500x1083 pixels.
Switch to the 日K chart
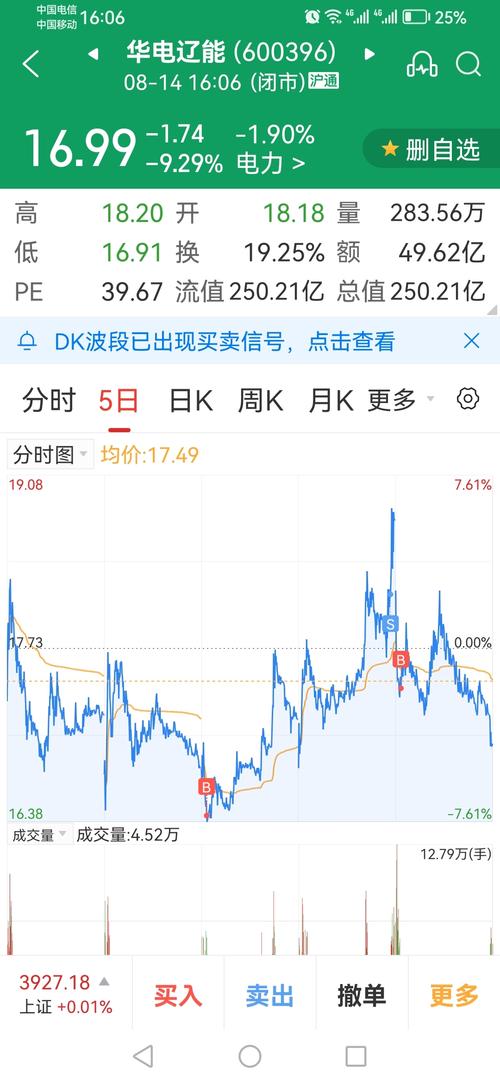(x=191, y=401)
